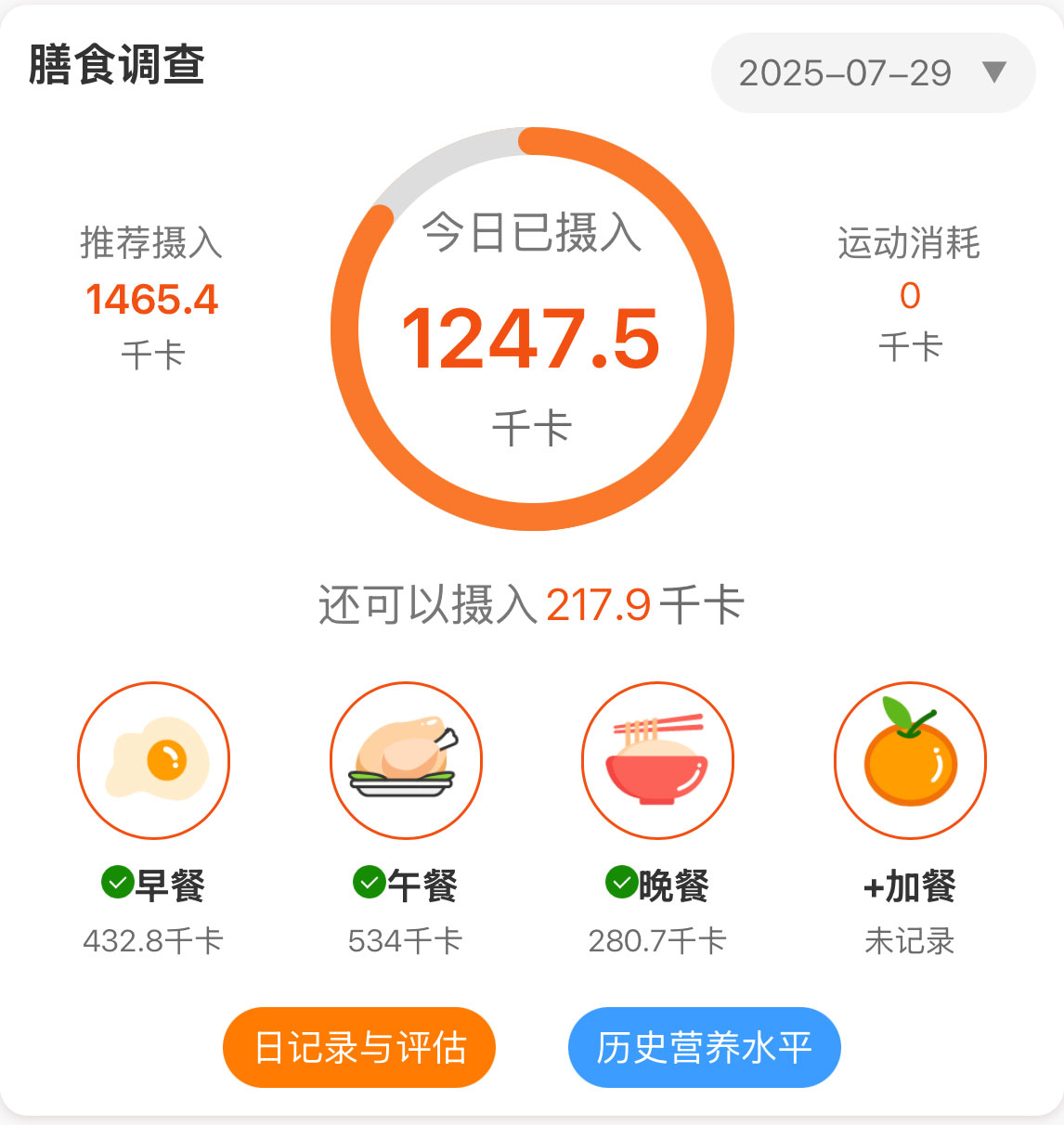Tap the 日记录与评估 button
The image size is (1064, 1125).
(359, 1047)
